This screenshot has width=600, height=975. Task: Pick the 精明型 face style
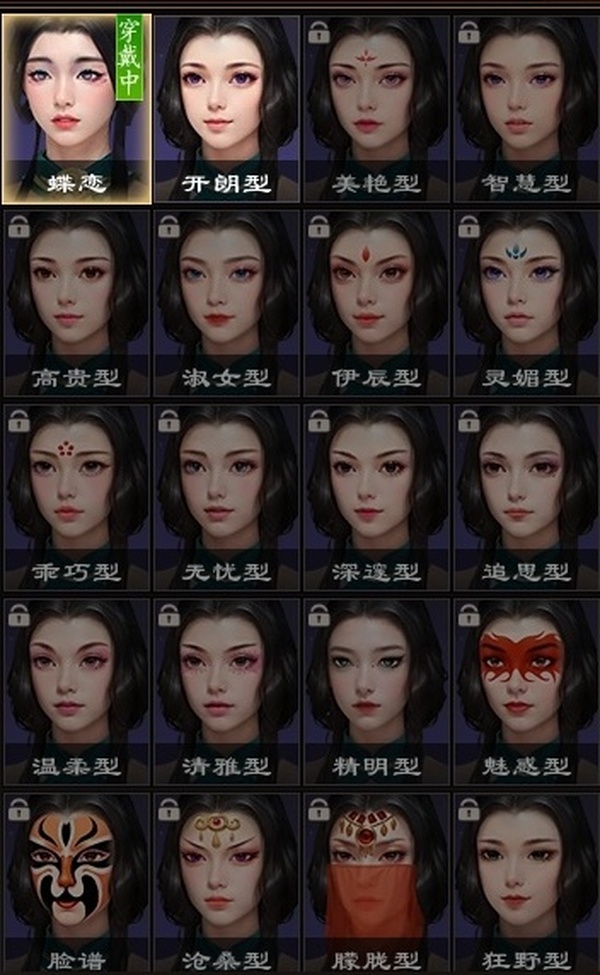[x=376, y=690]
